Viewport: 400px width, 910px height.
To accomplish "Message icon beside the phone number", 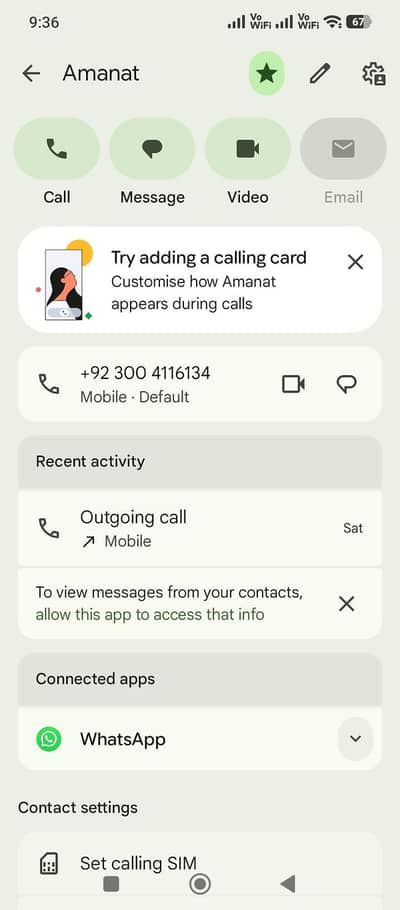I will pos(347,384).
